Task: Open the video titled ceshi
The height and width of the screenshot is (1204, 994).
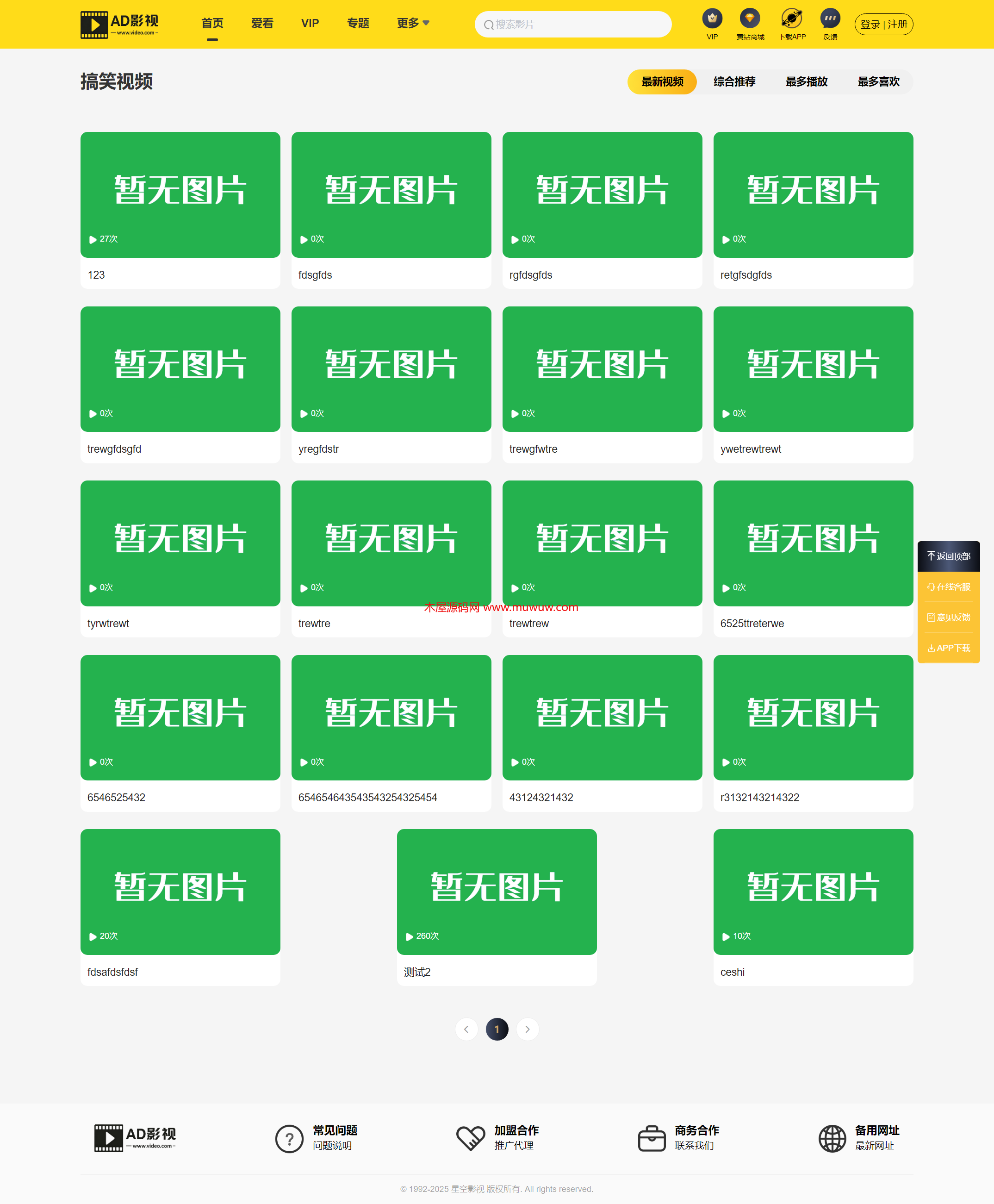Action: pos(813,892)
